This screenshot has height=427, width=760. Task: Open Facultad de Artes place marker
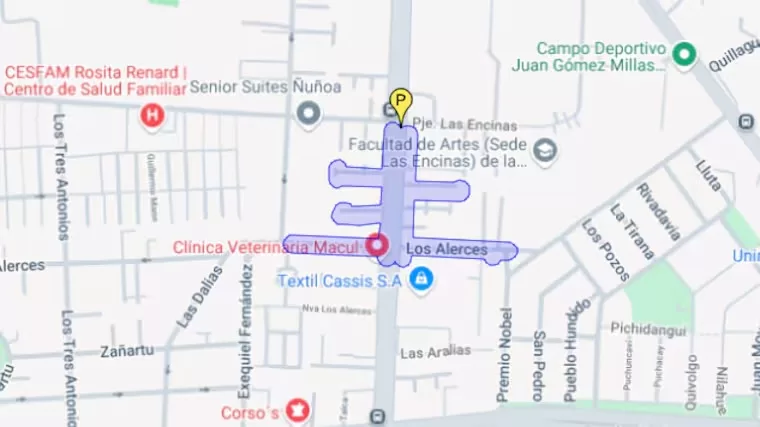pyautogui.click(x=545, y=151)
